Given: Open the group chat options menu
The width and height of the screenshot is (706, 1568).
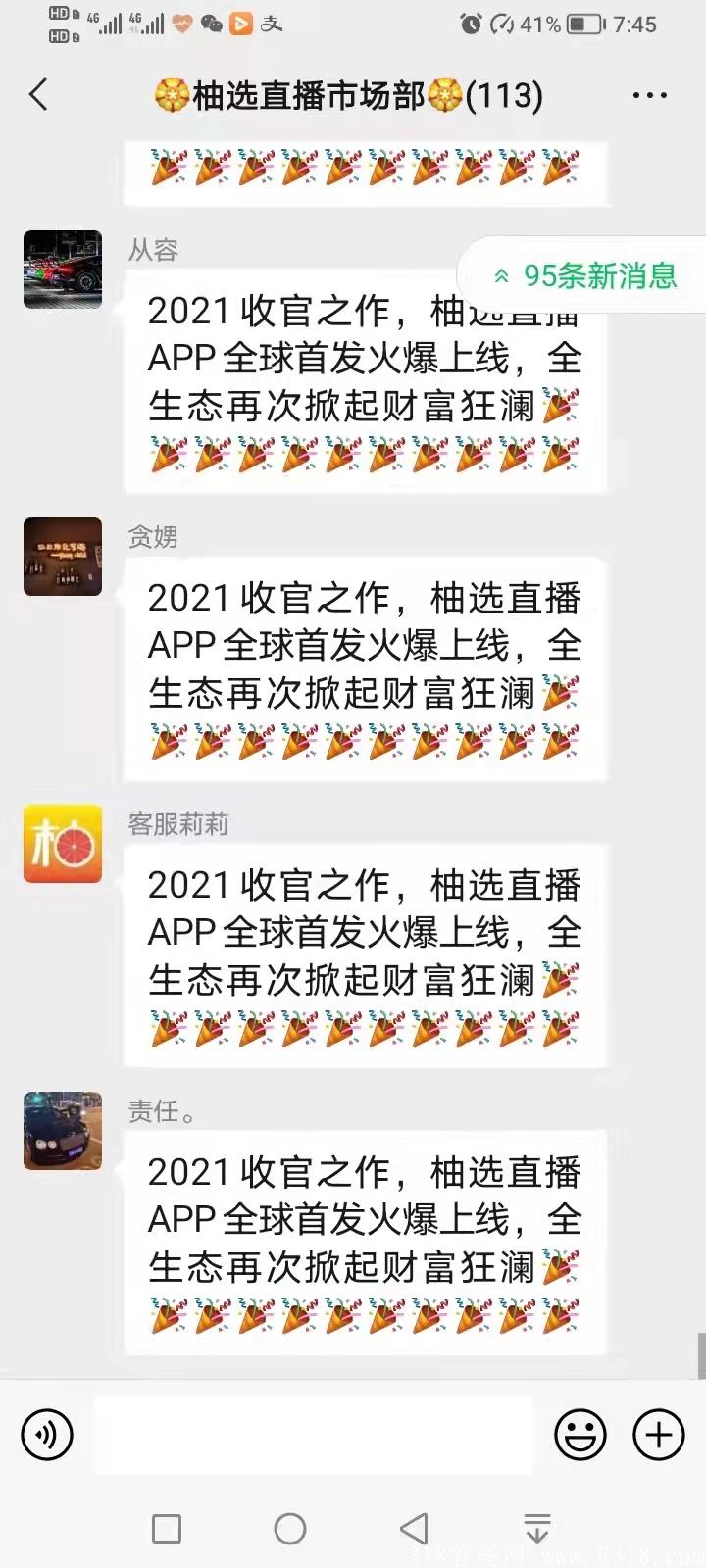Looking at the screenshot, I should coord(649,95).
